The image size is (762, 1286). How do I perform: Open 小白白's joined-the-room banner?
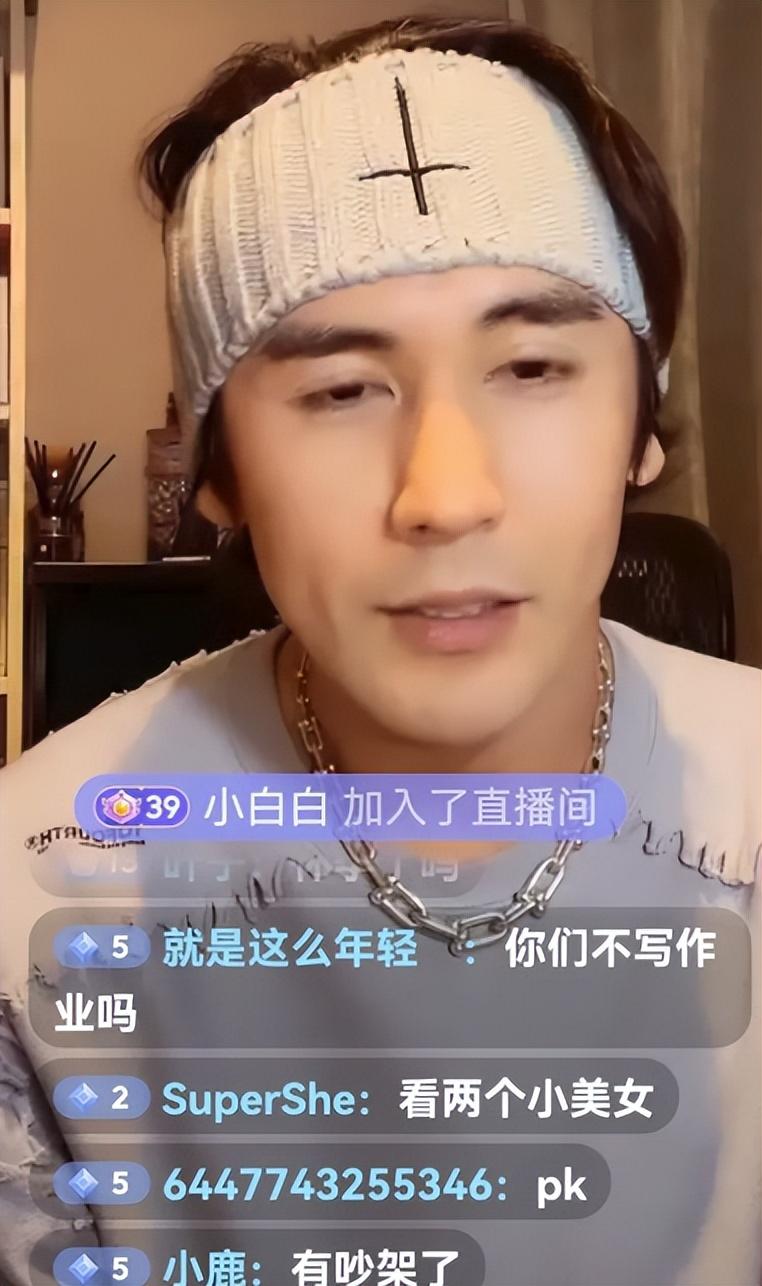point(350,808)
